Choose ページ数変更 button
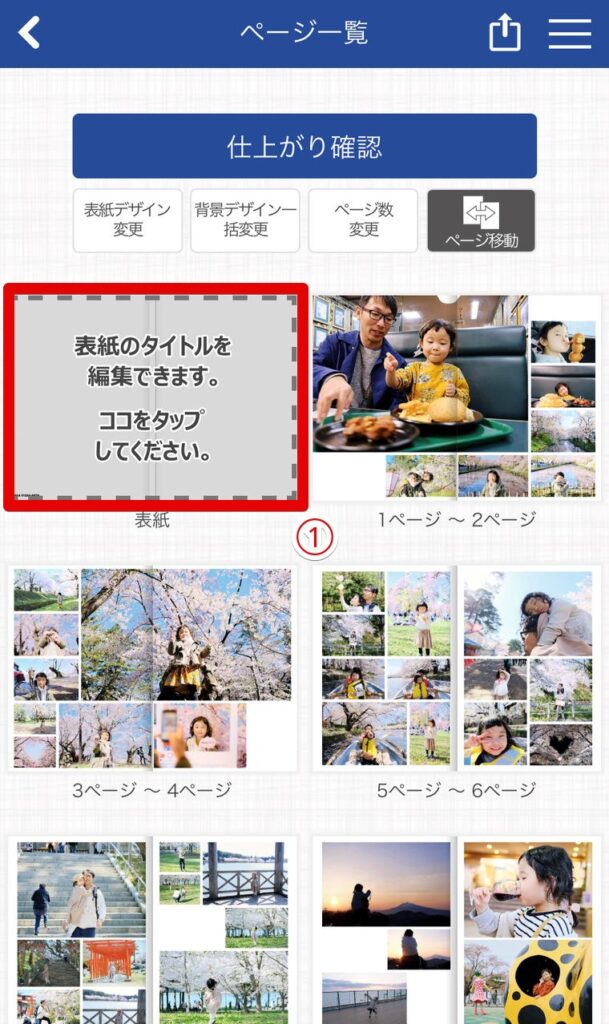Viewport: 609px width, 1024px height. (x=363, y=220)
